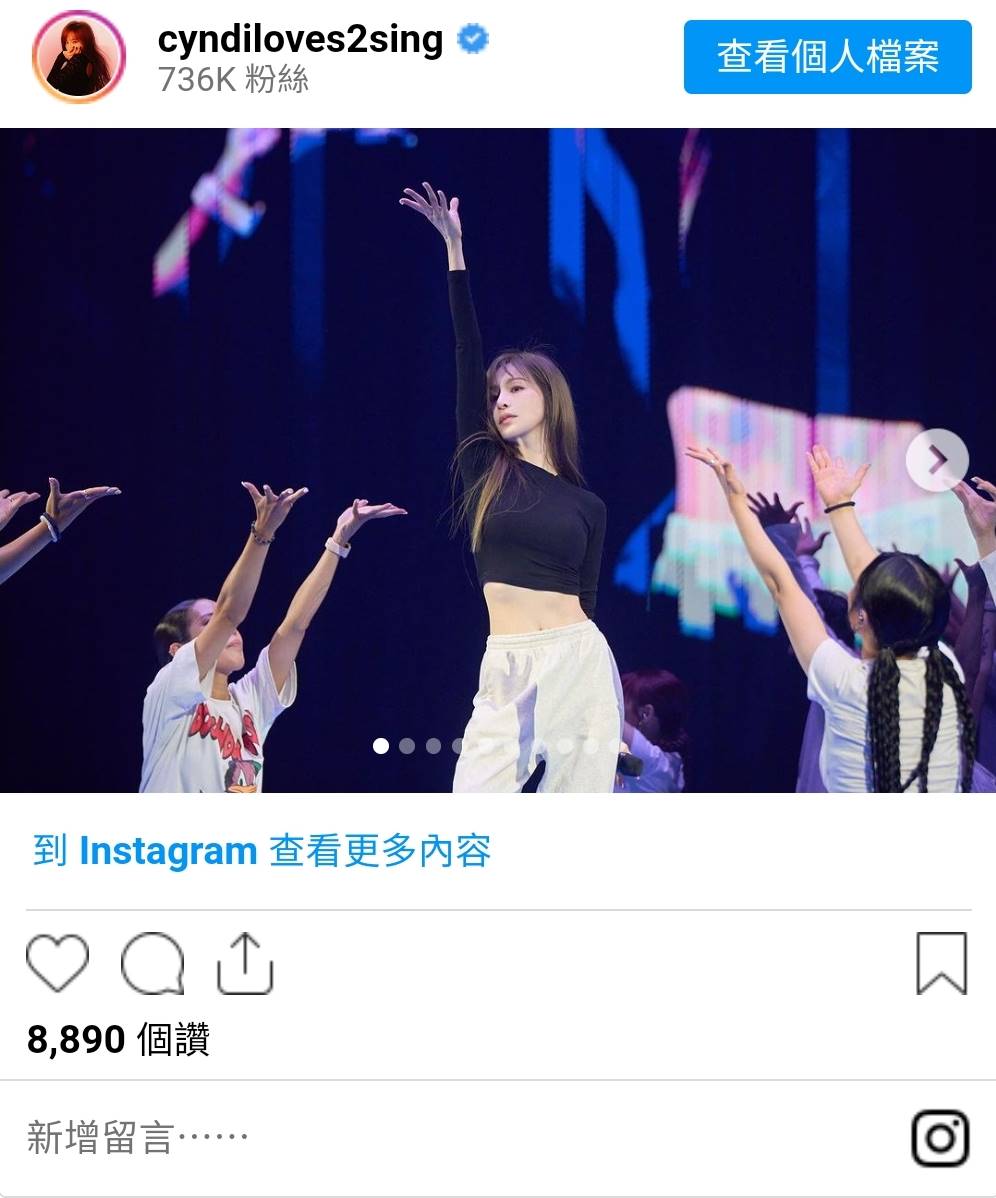The image size is (996, 1198).
Task: Like this post with the heart icon
Action: (x=57, y=963)
